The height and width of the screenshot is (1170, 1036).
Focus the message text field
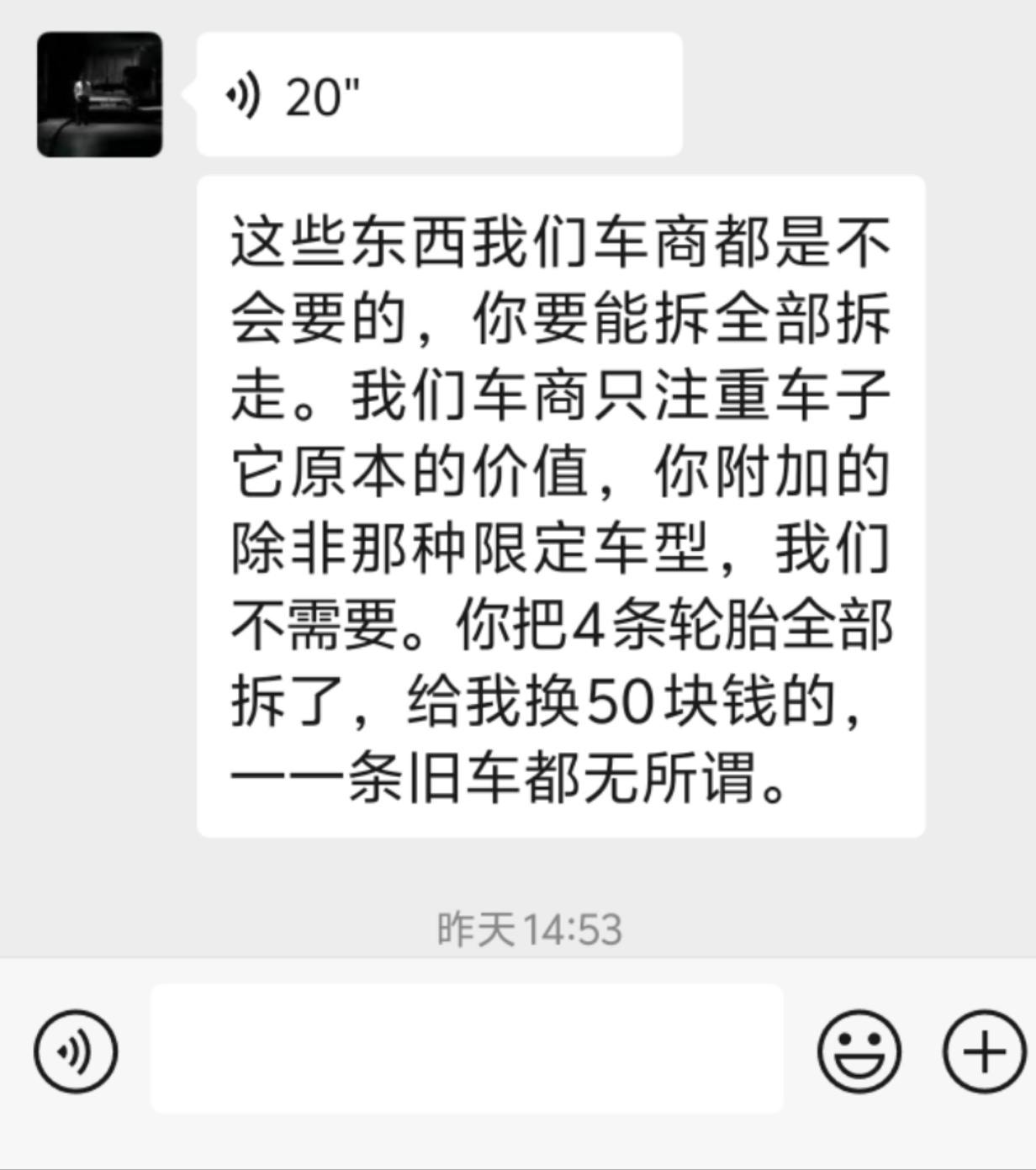[x=467, y=1048]
